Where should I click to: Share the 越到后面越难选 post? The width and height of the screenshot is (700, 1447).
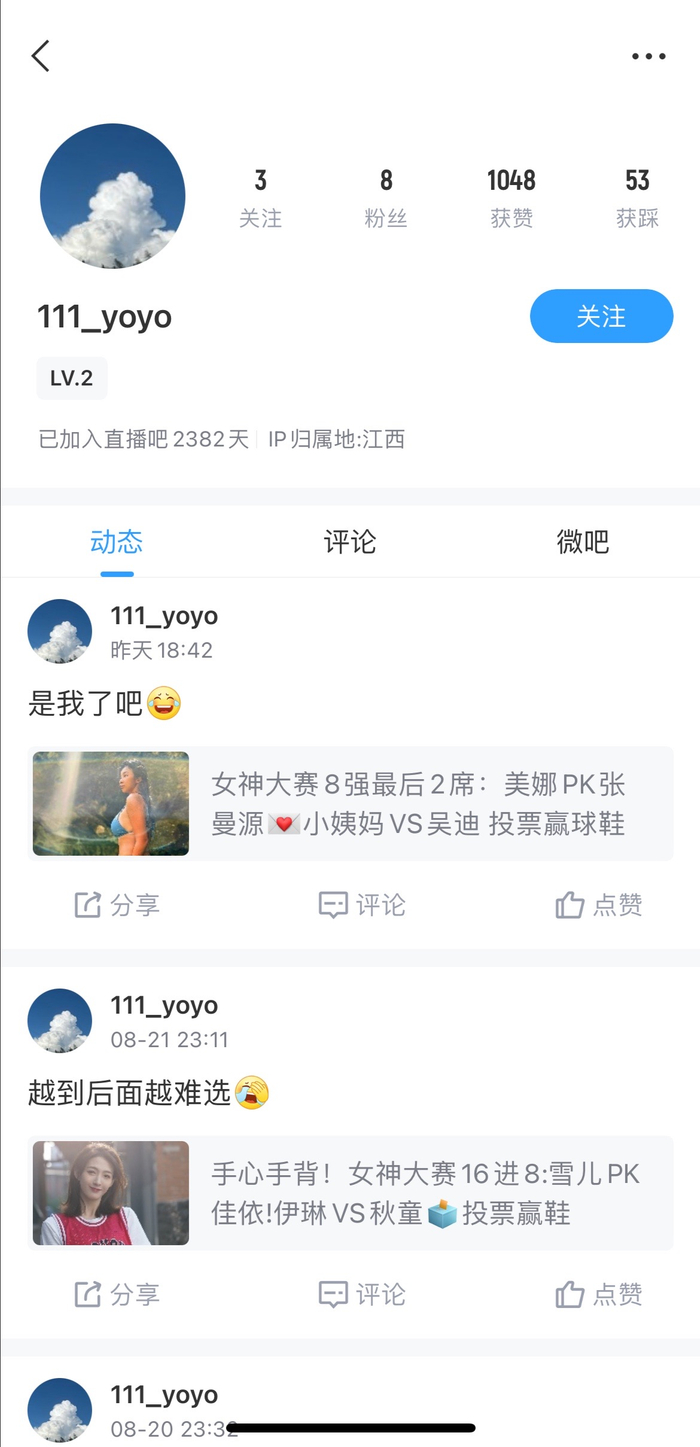coord(117,1294)
